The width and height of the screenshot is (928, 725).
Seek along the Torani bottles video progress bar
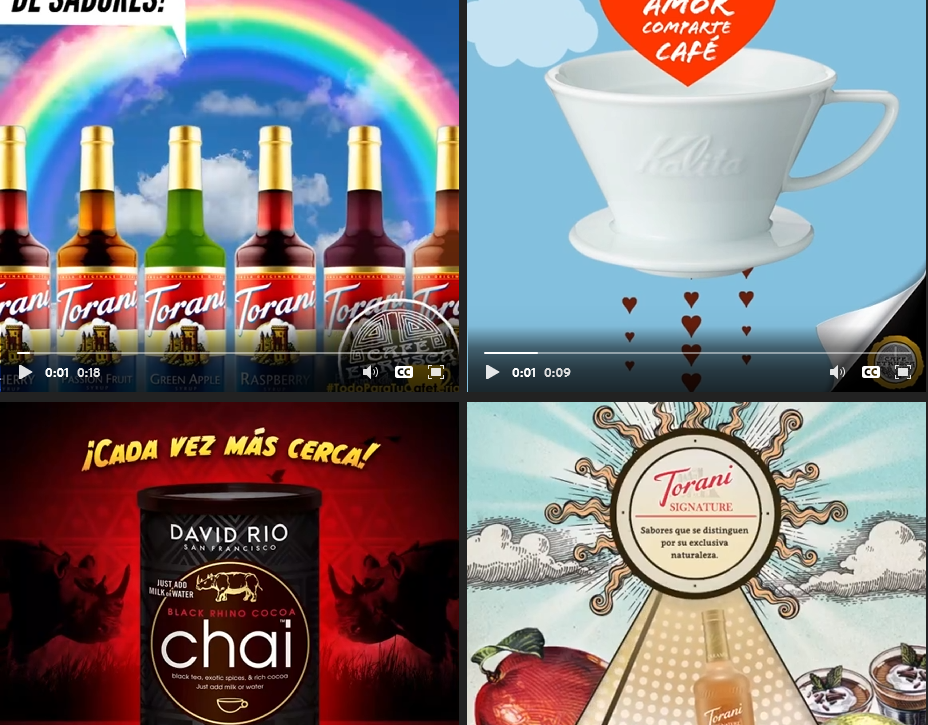(230, 353)
